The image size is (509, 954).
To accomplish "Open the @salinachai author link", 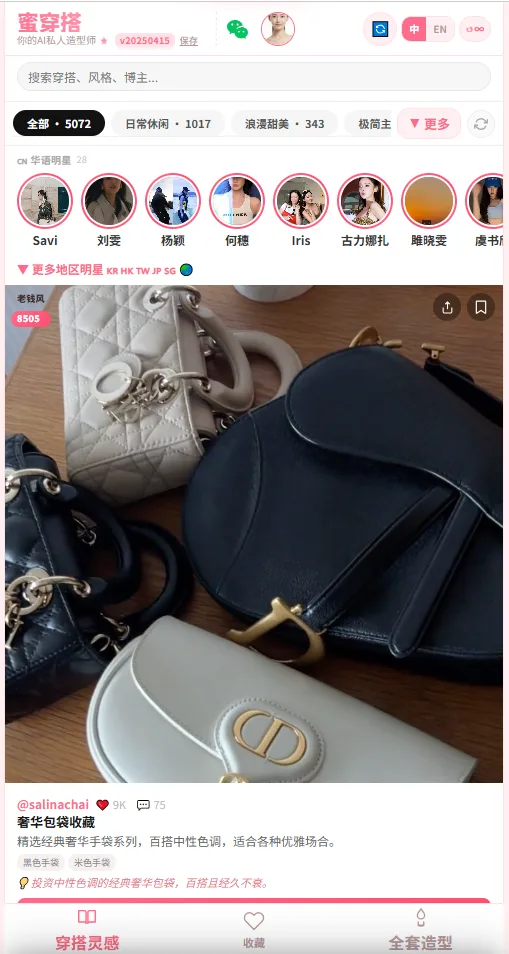I will (53, 804).
